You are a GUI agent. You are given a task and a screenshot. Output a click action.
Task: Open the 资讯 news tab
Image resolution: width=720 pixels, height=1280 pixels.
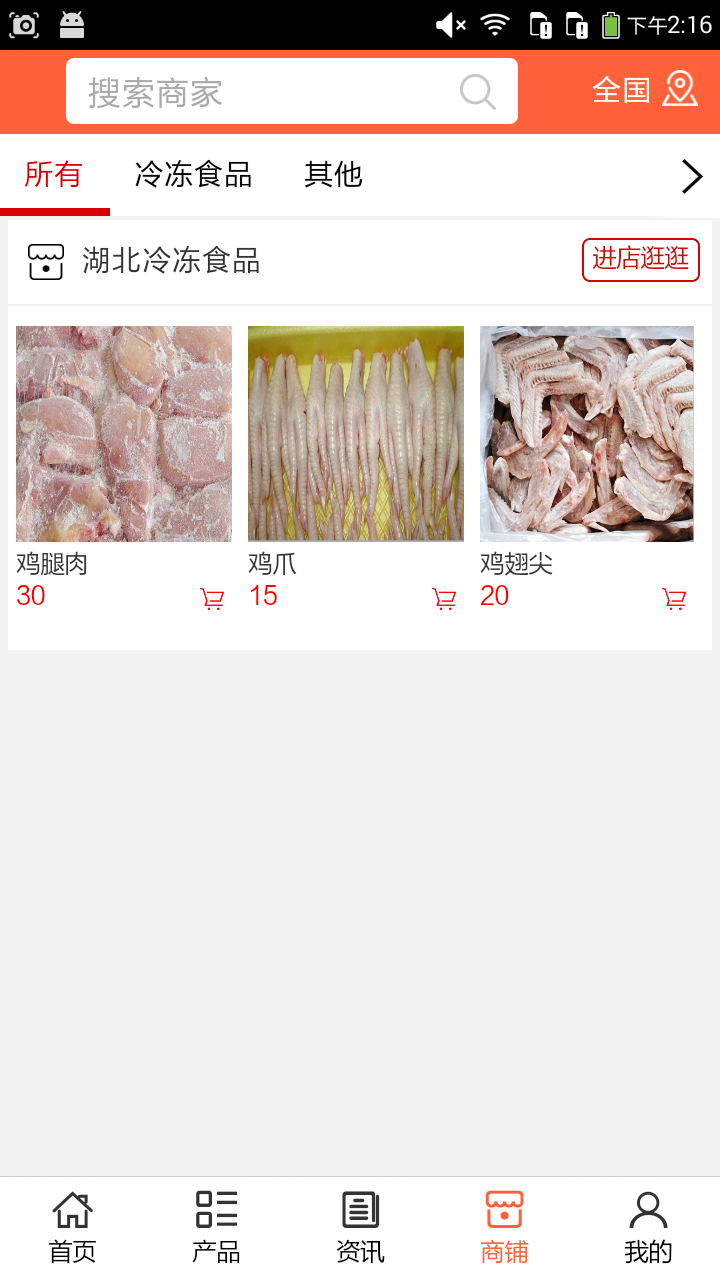click(360, 1228)
